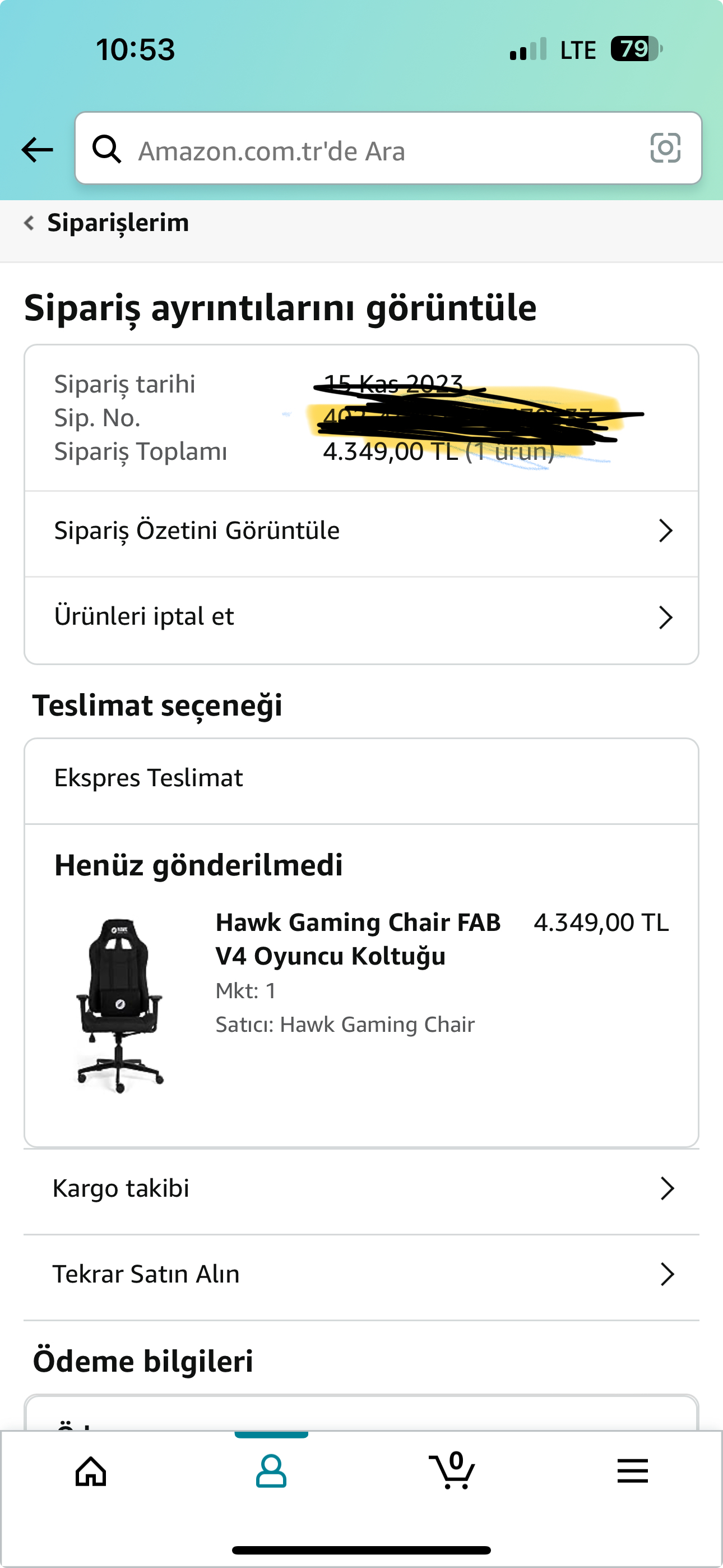Switch to the Home tab
723x1568 pixels.
coord(91,1472)
